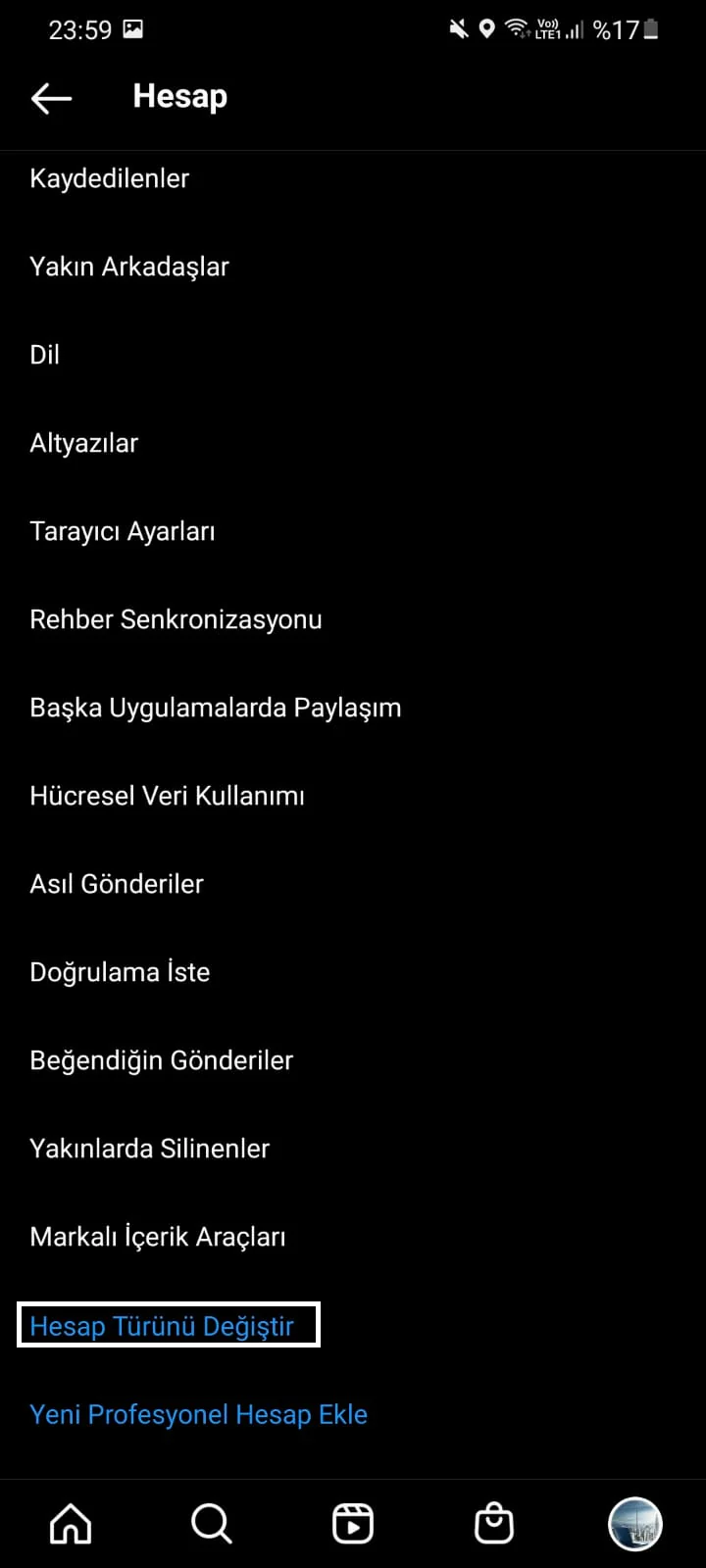Image resolution: width=706 pixels, height=1568 pixels.
Task: Open Kaydedilenler
Action: pos(110,178)
